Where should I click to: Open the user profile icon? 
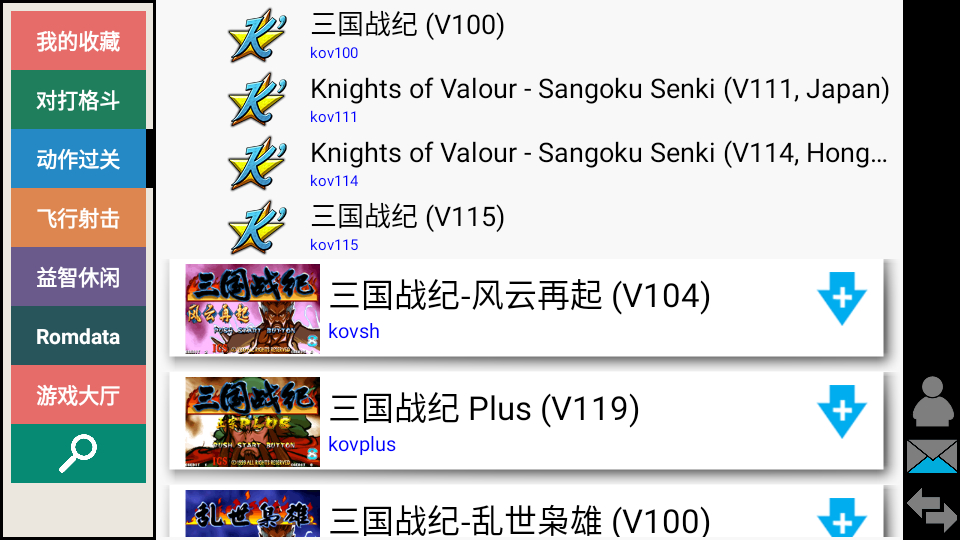(x=932, y=401)
